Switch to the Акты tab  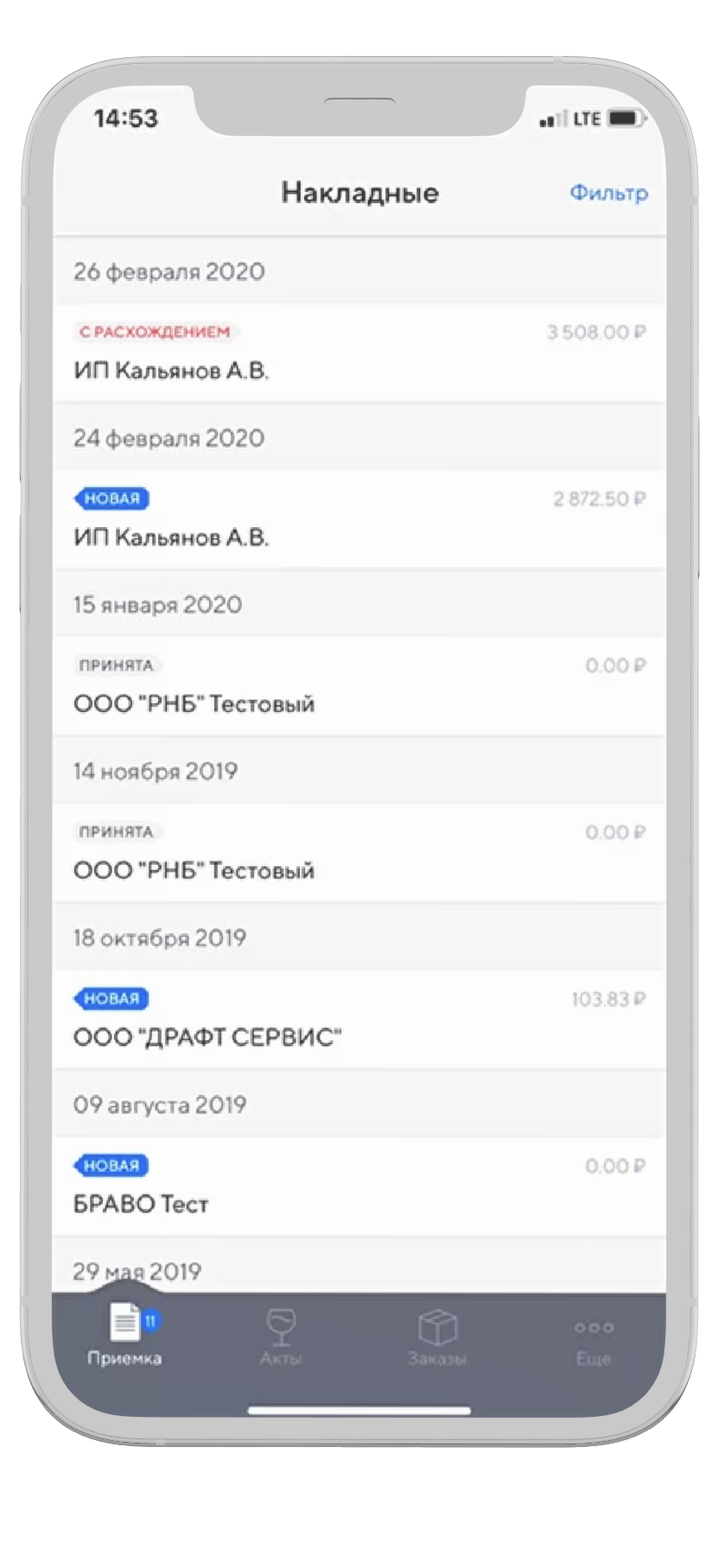281,1337
